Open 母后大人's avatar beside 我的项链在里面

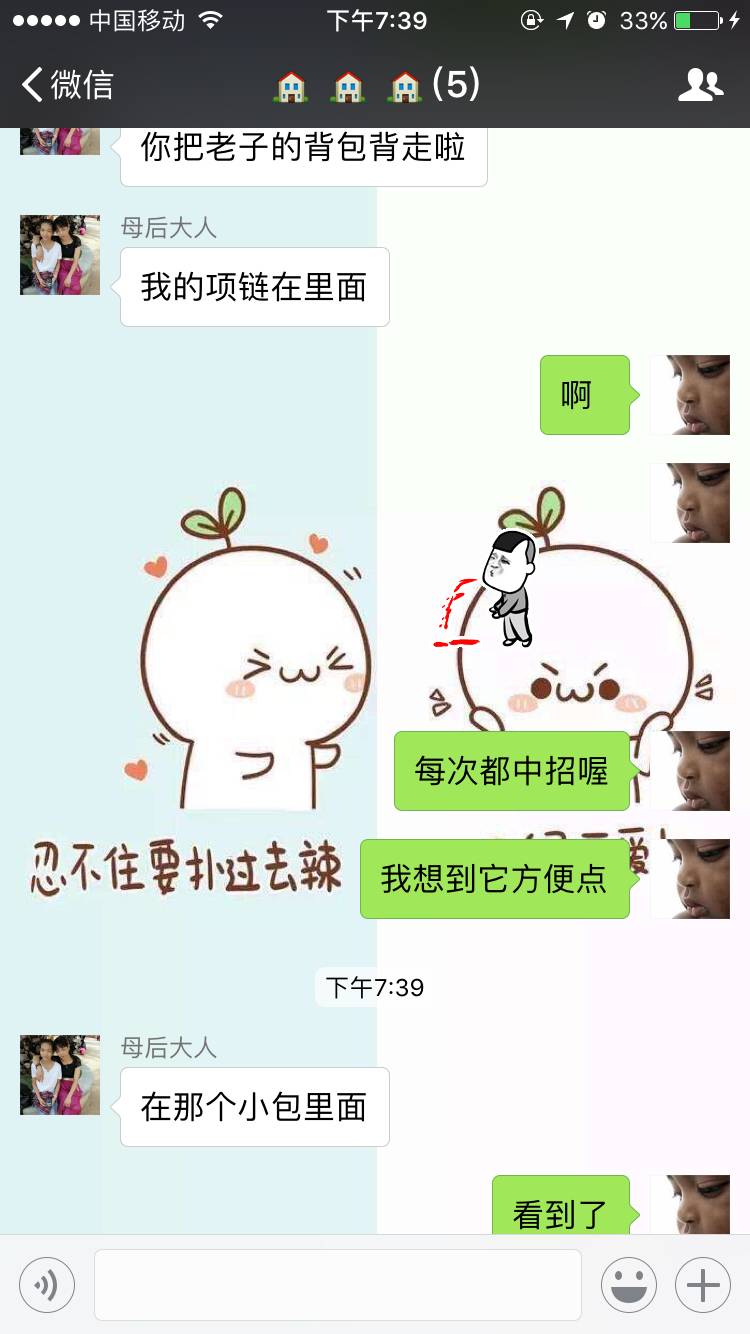[x=60, y=255]
